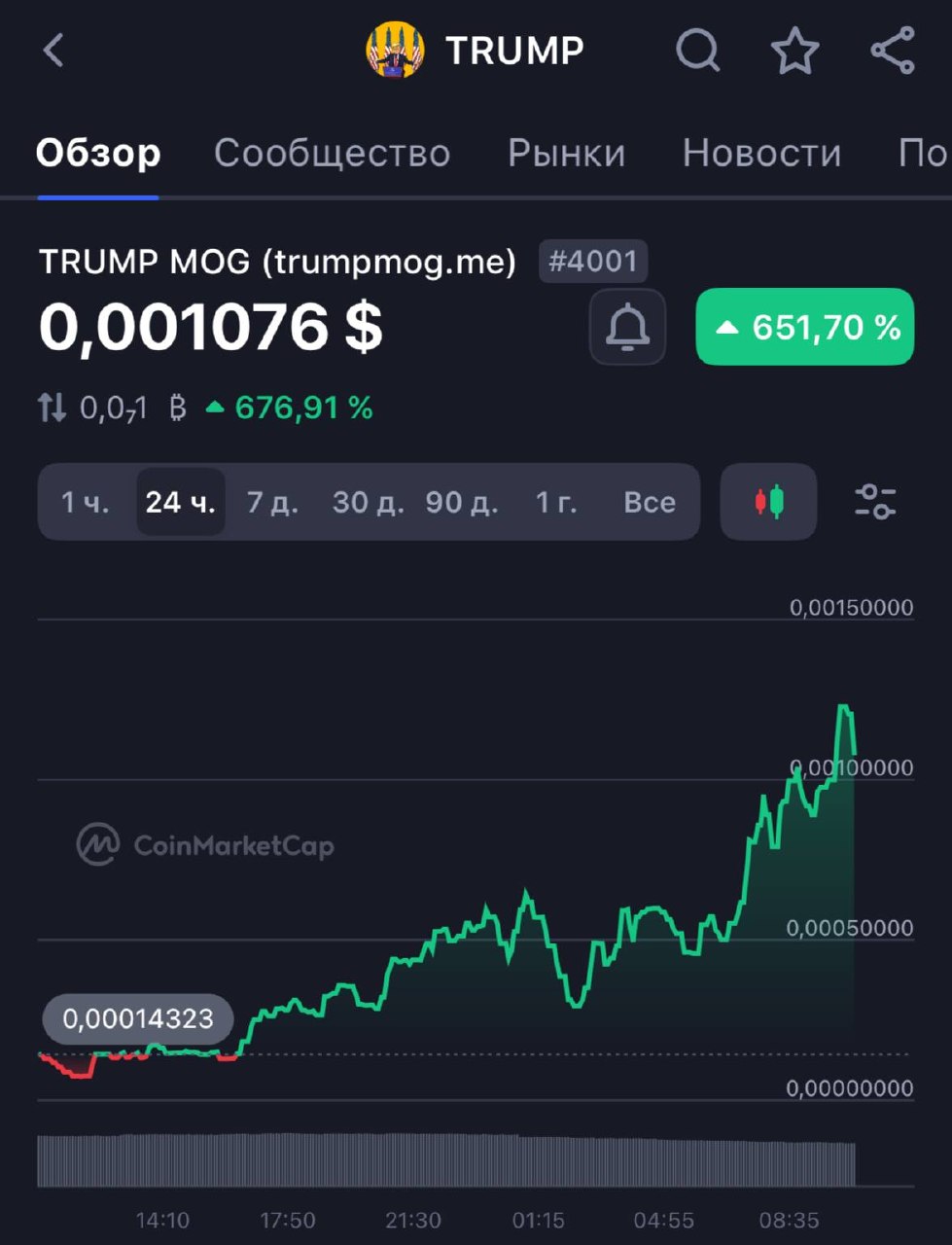Select the 1 ч. time range
This screenshot has width=952, height=1245.
pyautogui.click(x=86, y=502)
